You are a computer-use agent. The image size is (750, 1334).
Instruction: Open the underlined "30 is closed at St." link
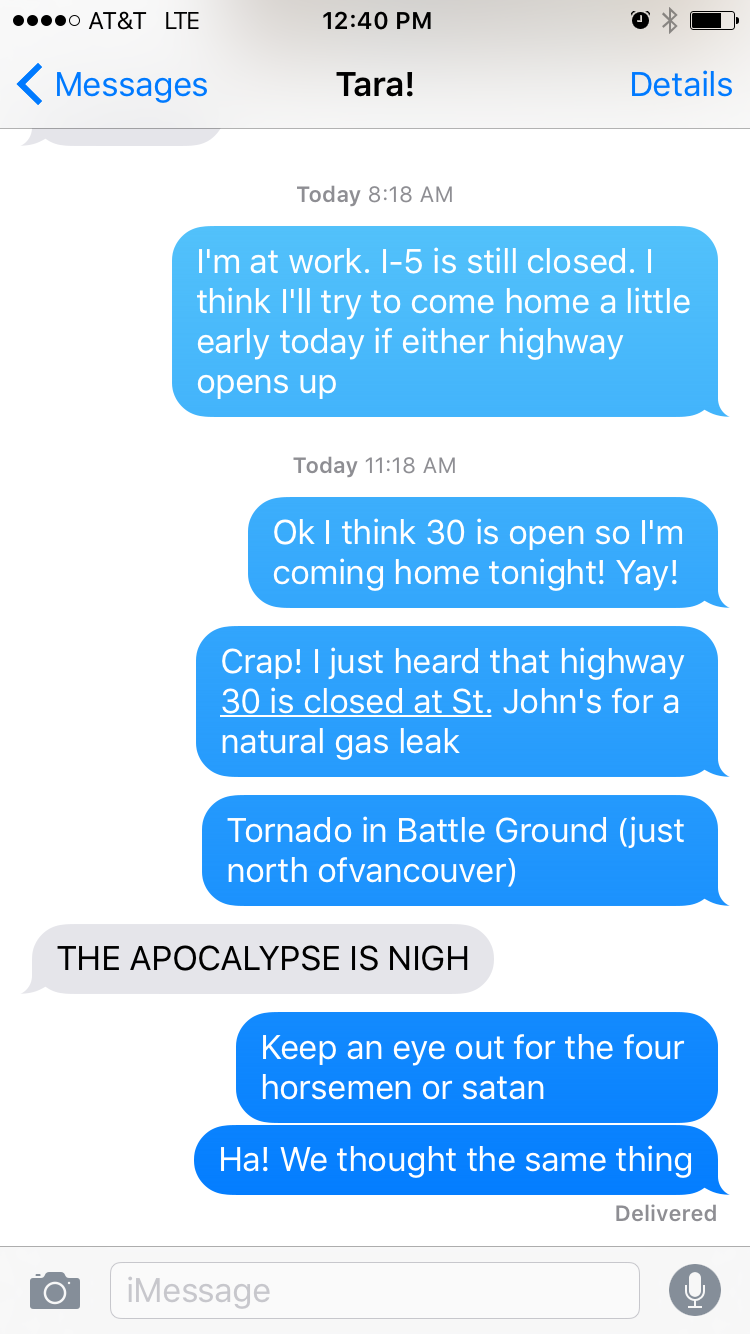(355, 702)
